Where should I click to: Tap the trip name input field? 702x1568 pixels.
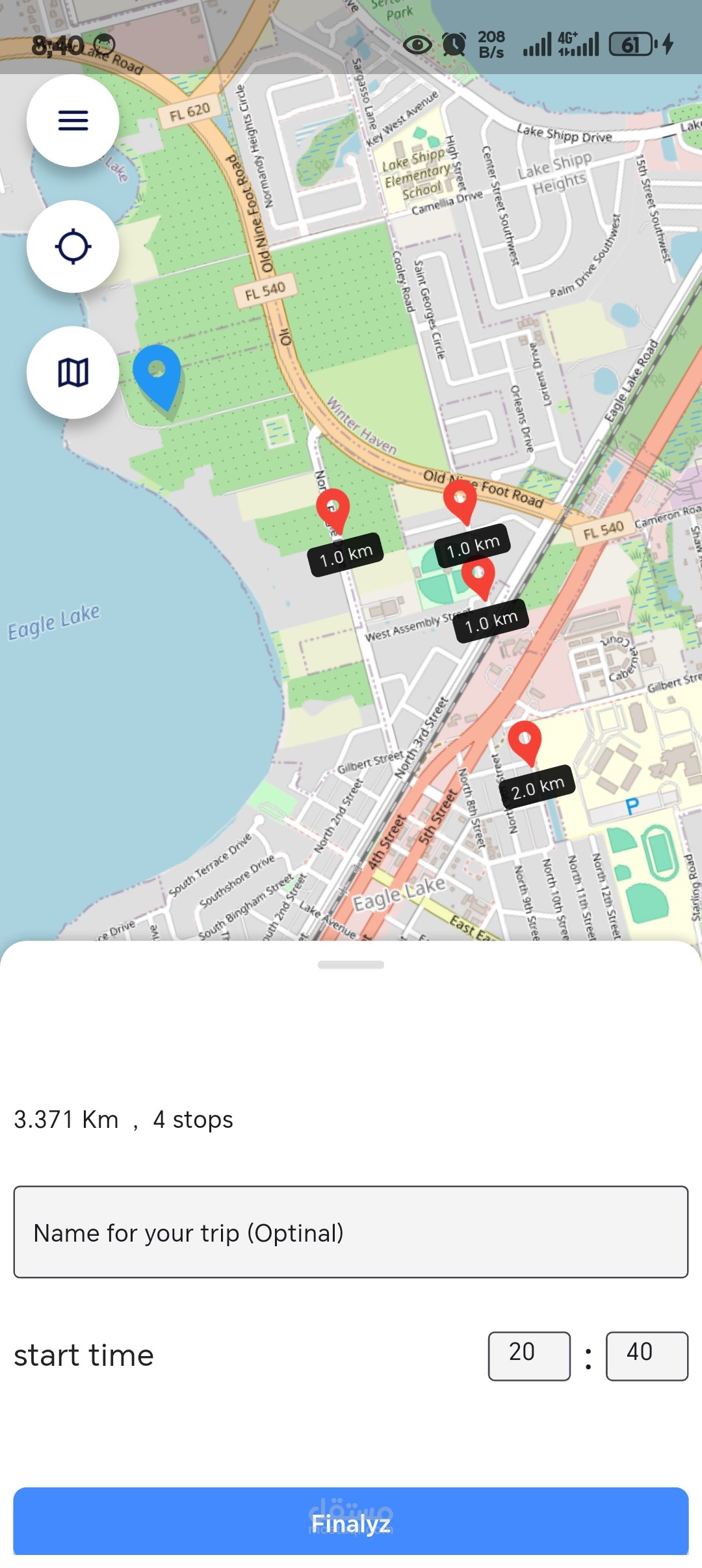coord(351,1232)
